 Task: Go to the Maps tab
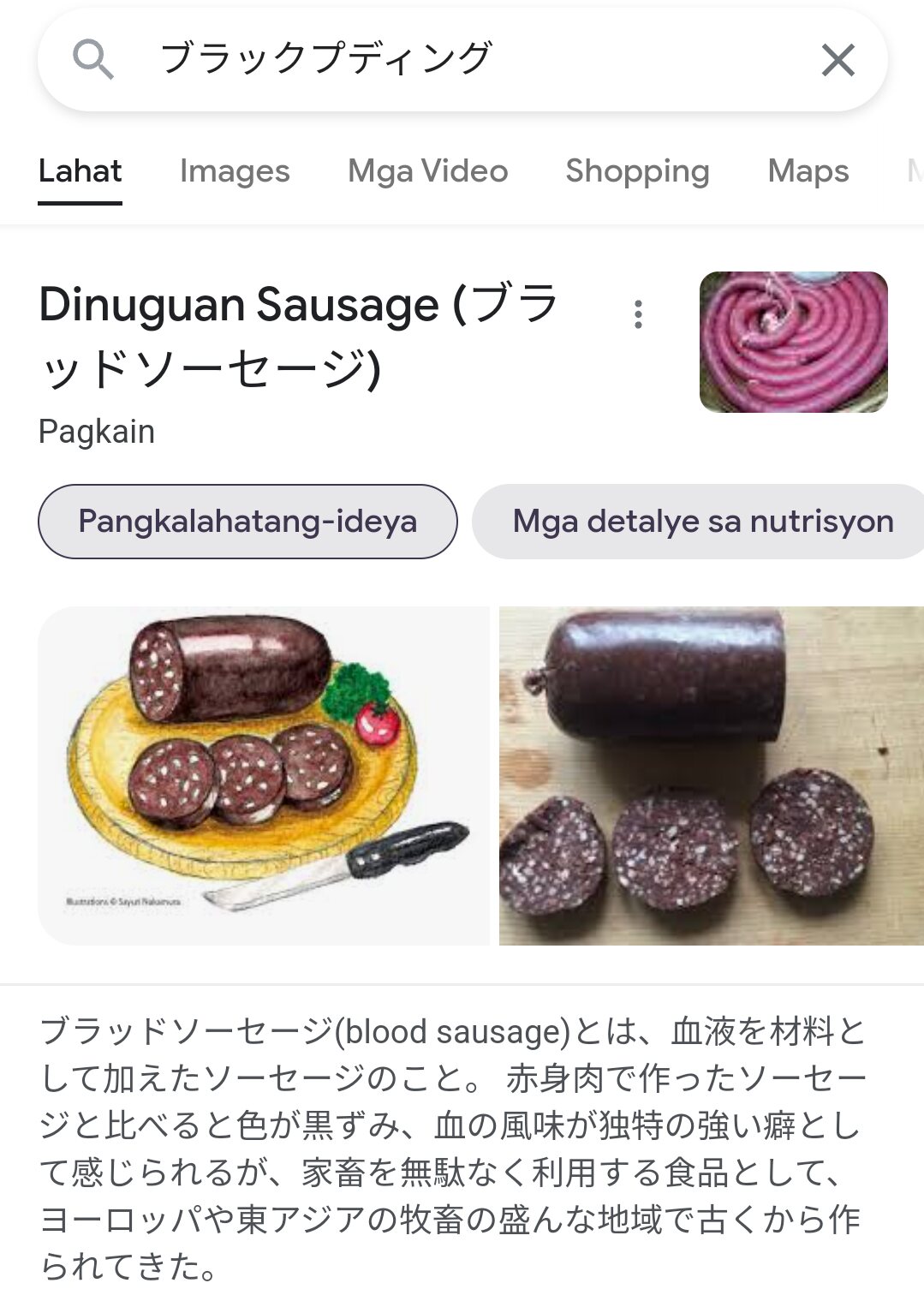[808, 171]
